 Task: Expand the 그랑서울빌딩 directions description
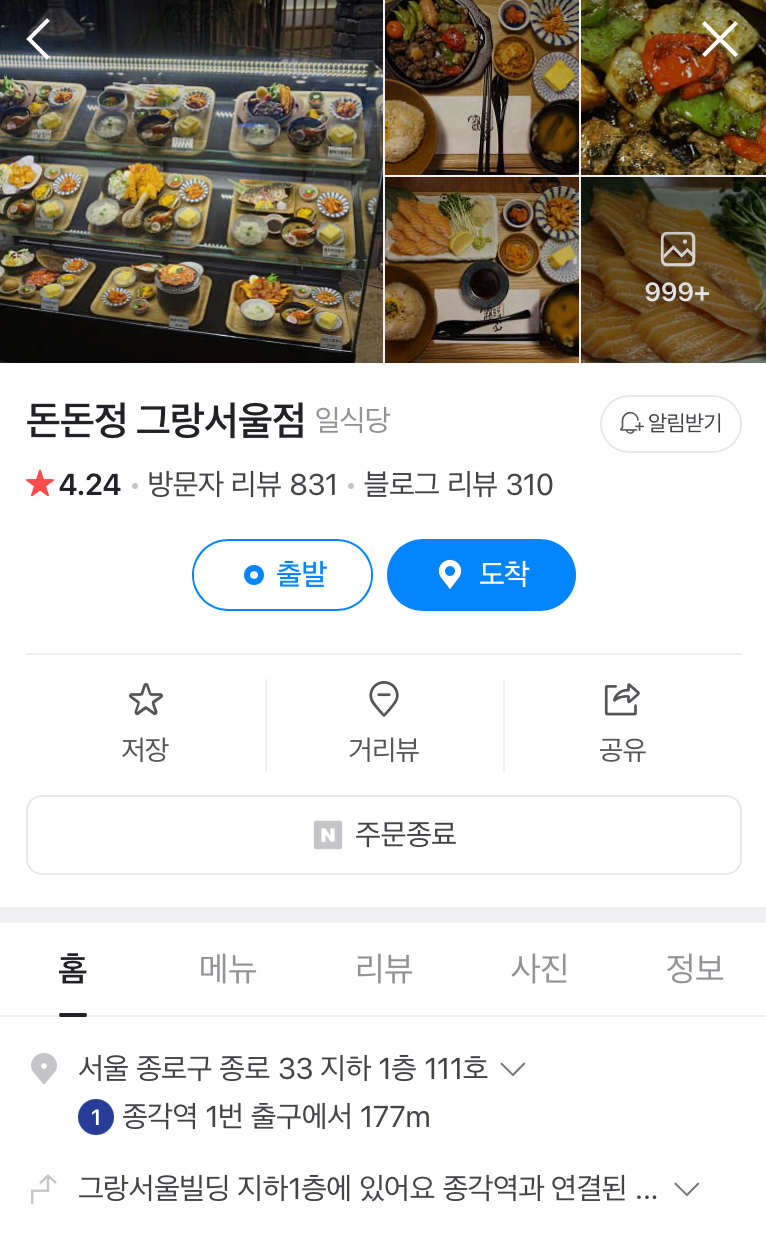click(686, 1189)
